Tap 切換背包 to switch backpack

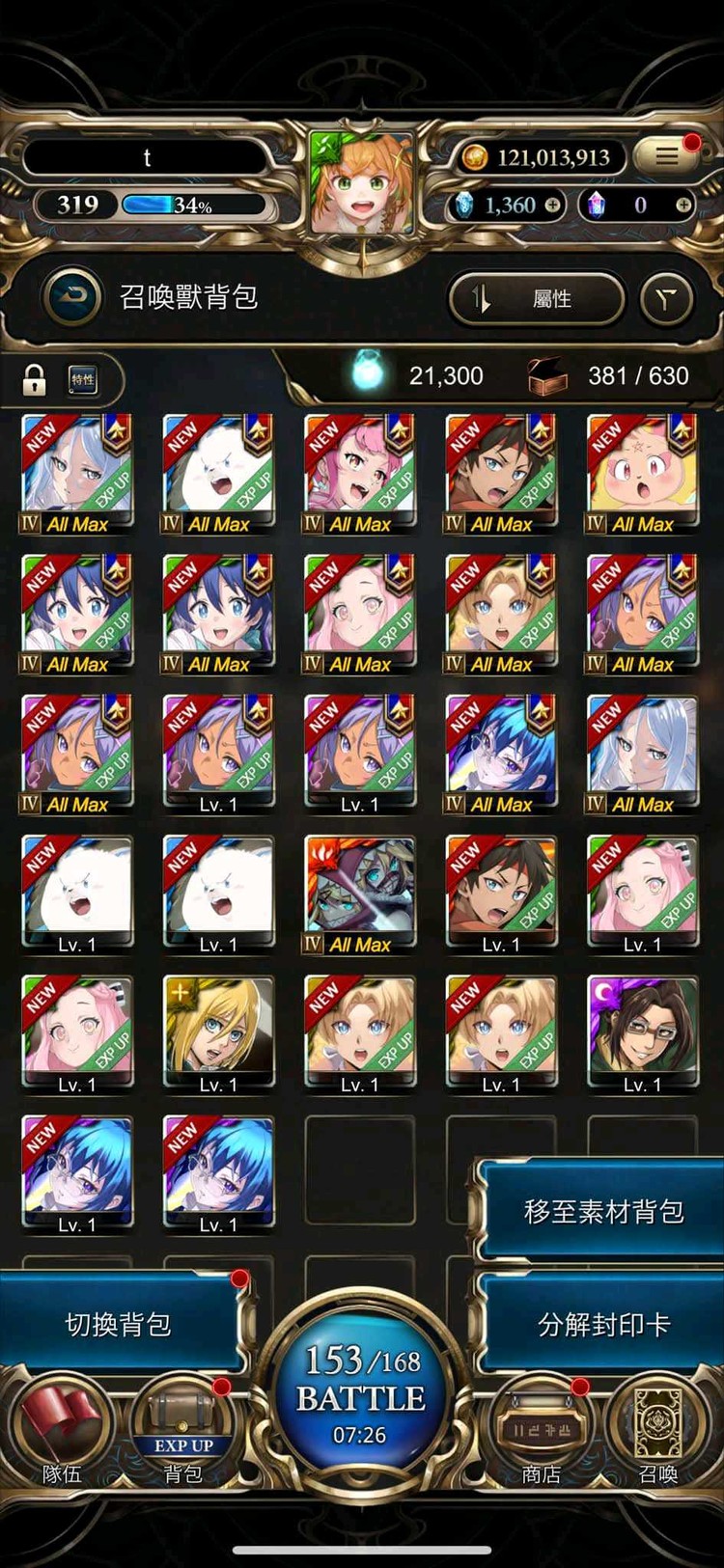tap(118, 1325)
